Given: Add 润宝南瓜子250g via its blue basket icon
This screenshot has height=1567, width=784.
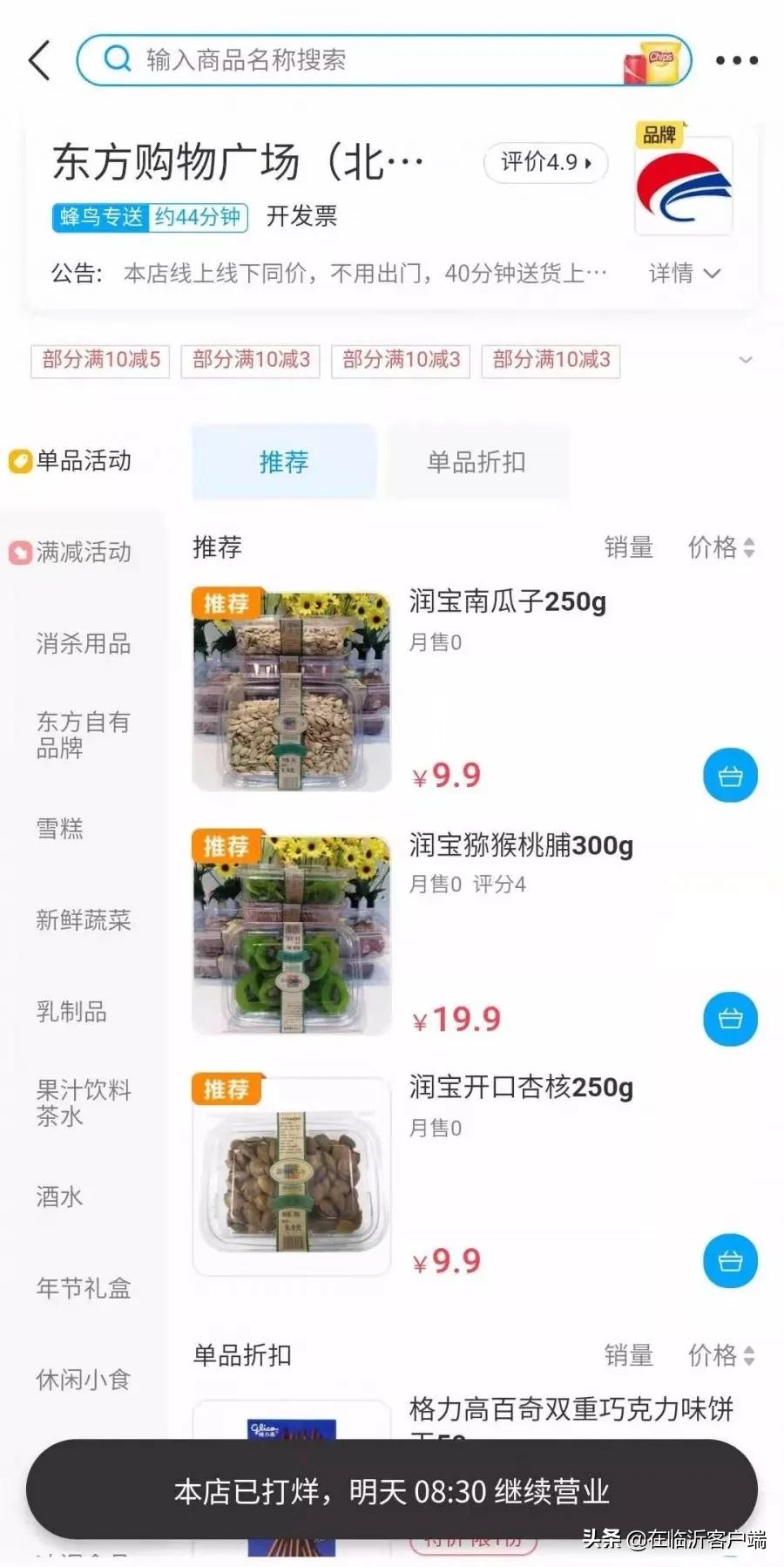Looking at the screenshot, I should click(x=730, y=775).
